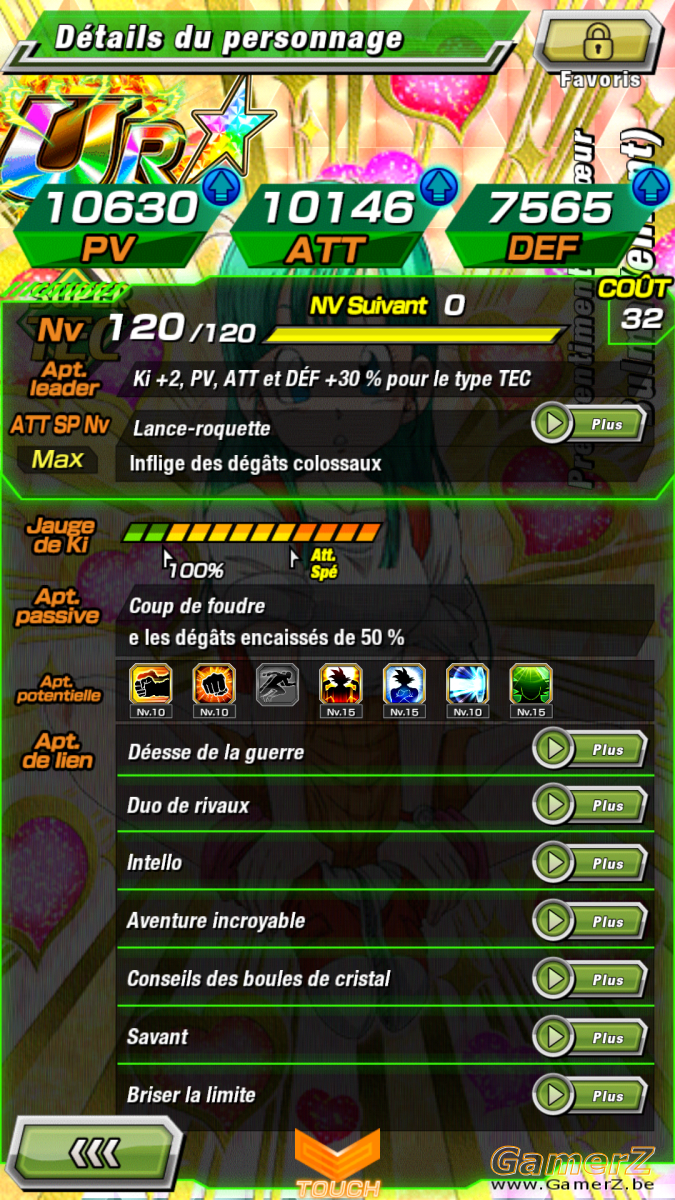Show details for Briser la limite
Viewport: 675px width, 1200px height.
pos(590,1095)
